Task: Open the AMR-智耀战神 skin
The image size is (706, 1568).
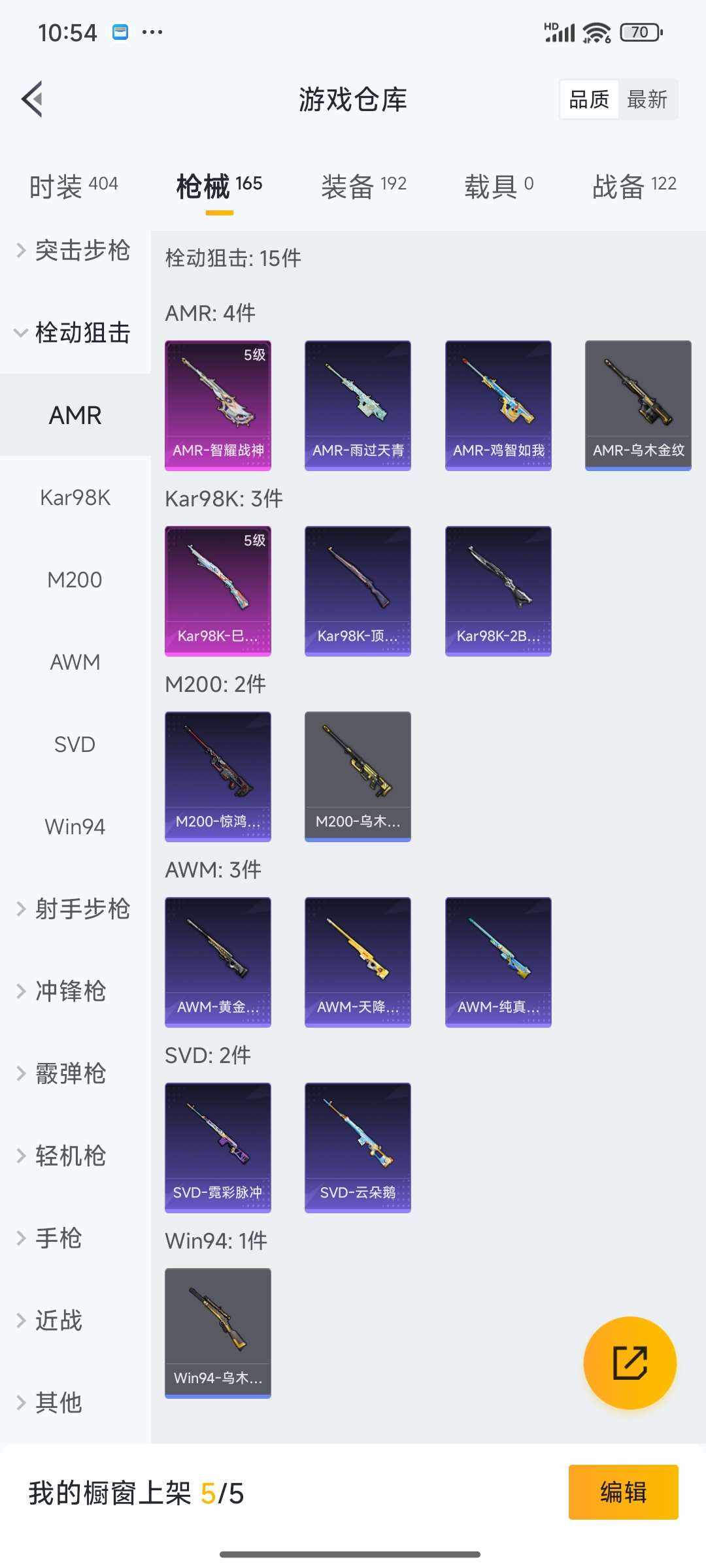Action: point(218,405)
